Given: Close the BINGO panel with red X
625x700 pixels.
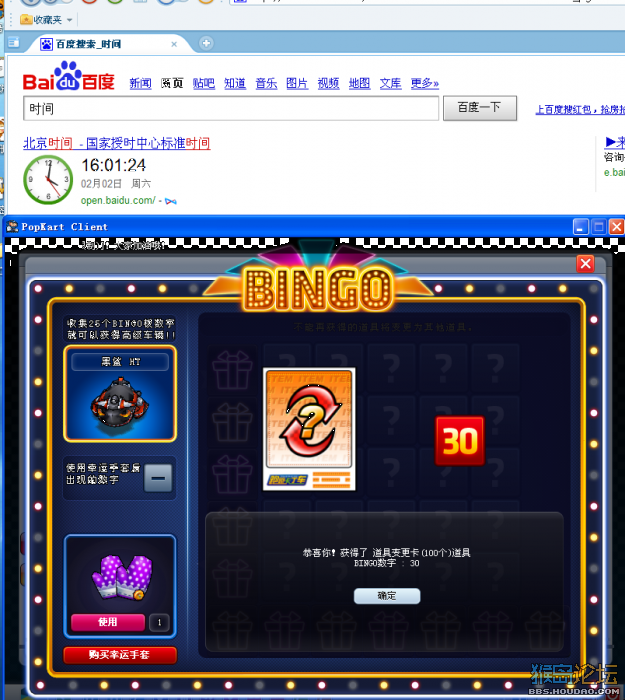Looking at the screenshot, I should coord(585,264).
